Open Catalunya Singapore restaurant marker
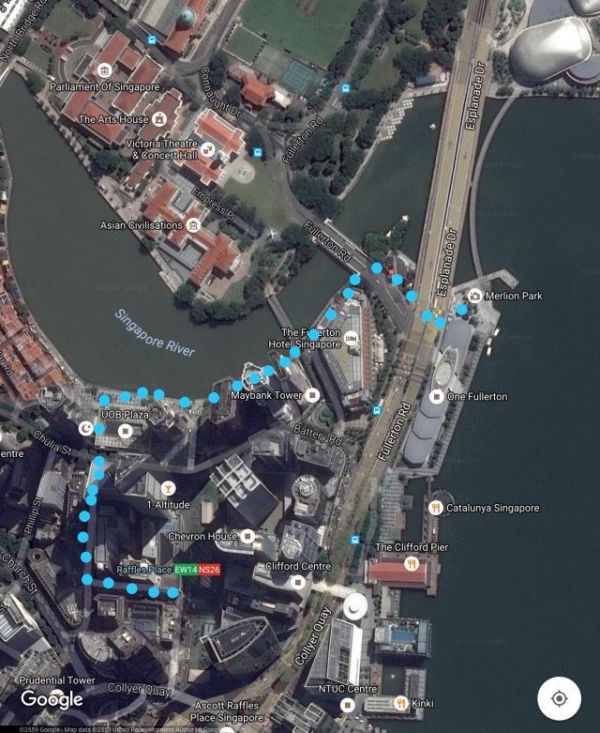600x733 pixels. pyautogui.click(x=435, y=508)
